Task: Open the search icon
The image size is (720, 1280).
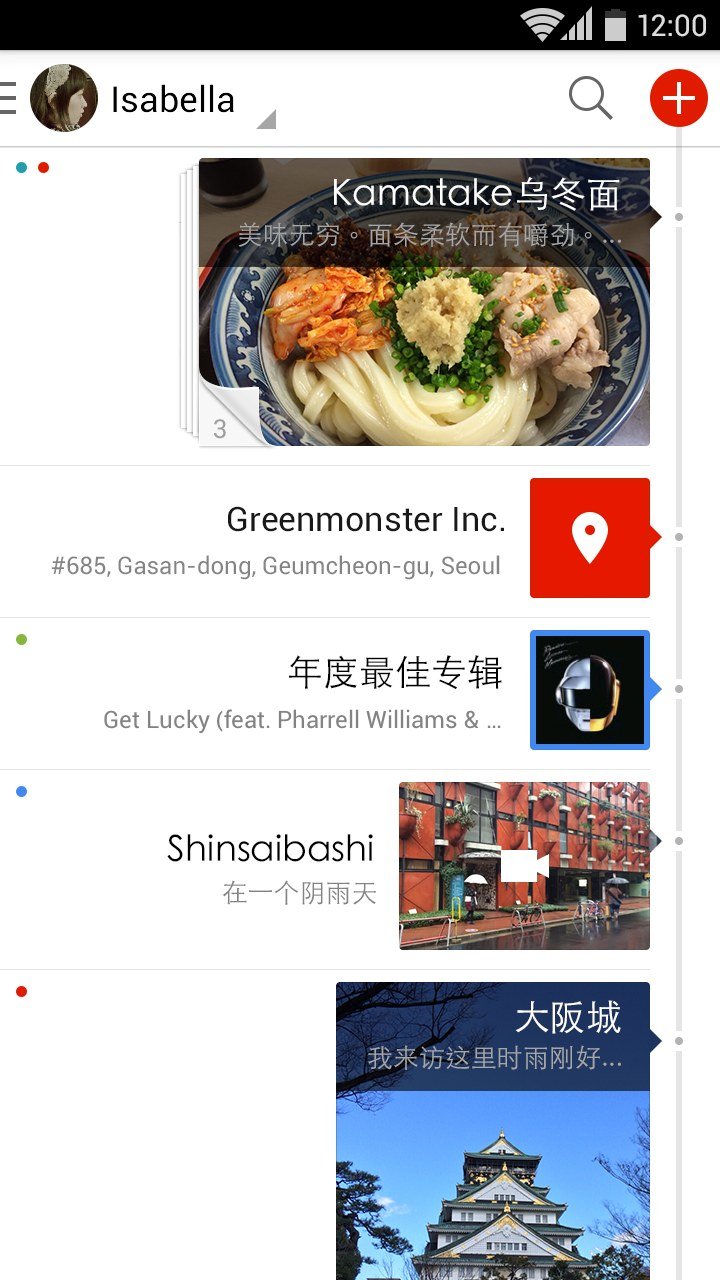Action: point(590,98)
